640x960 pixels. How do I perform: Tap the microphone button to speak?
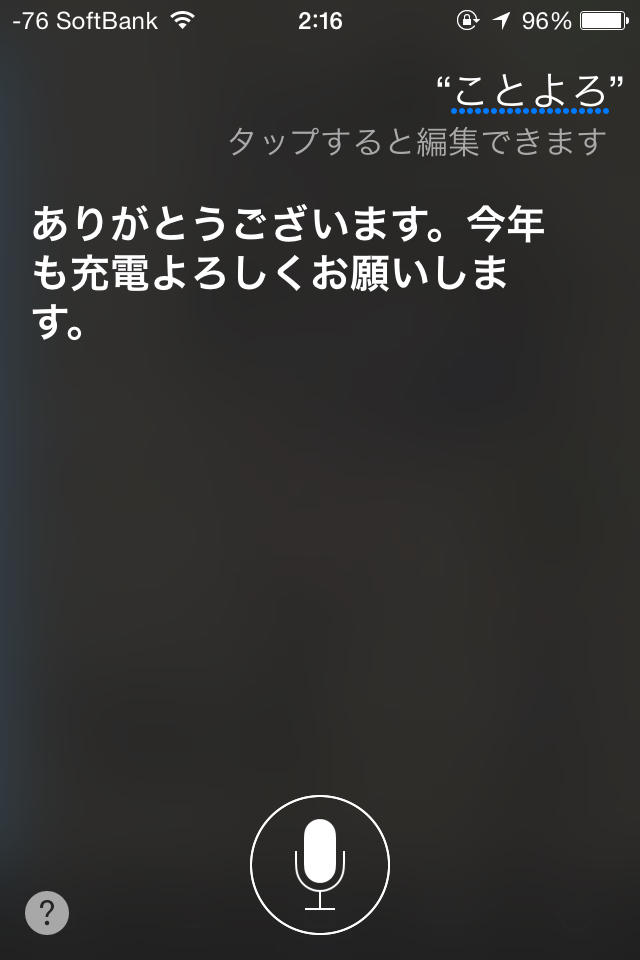coord(320,864)
